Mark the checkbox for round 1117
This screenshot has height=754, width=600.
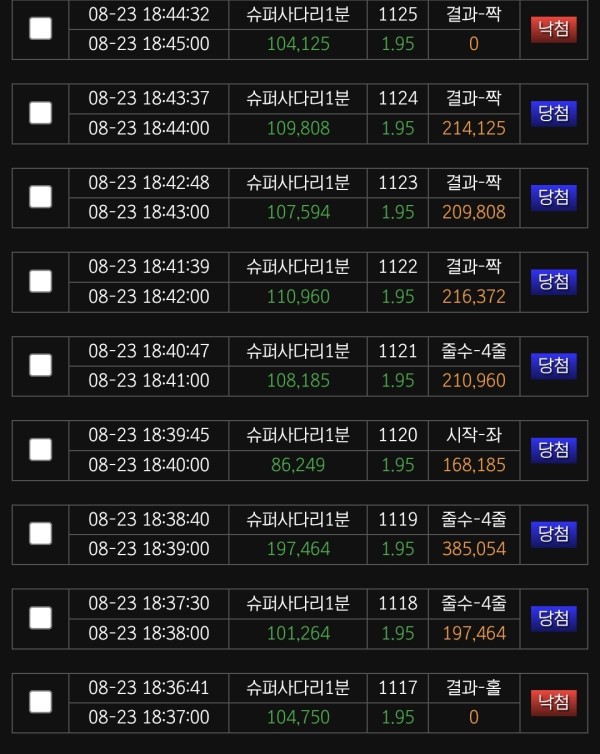pyautogui.click(x=40, y=701)
